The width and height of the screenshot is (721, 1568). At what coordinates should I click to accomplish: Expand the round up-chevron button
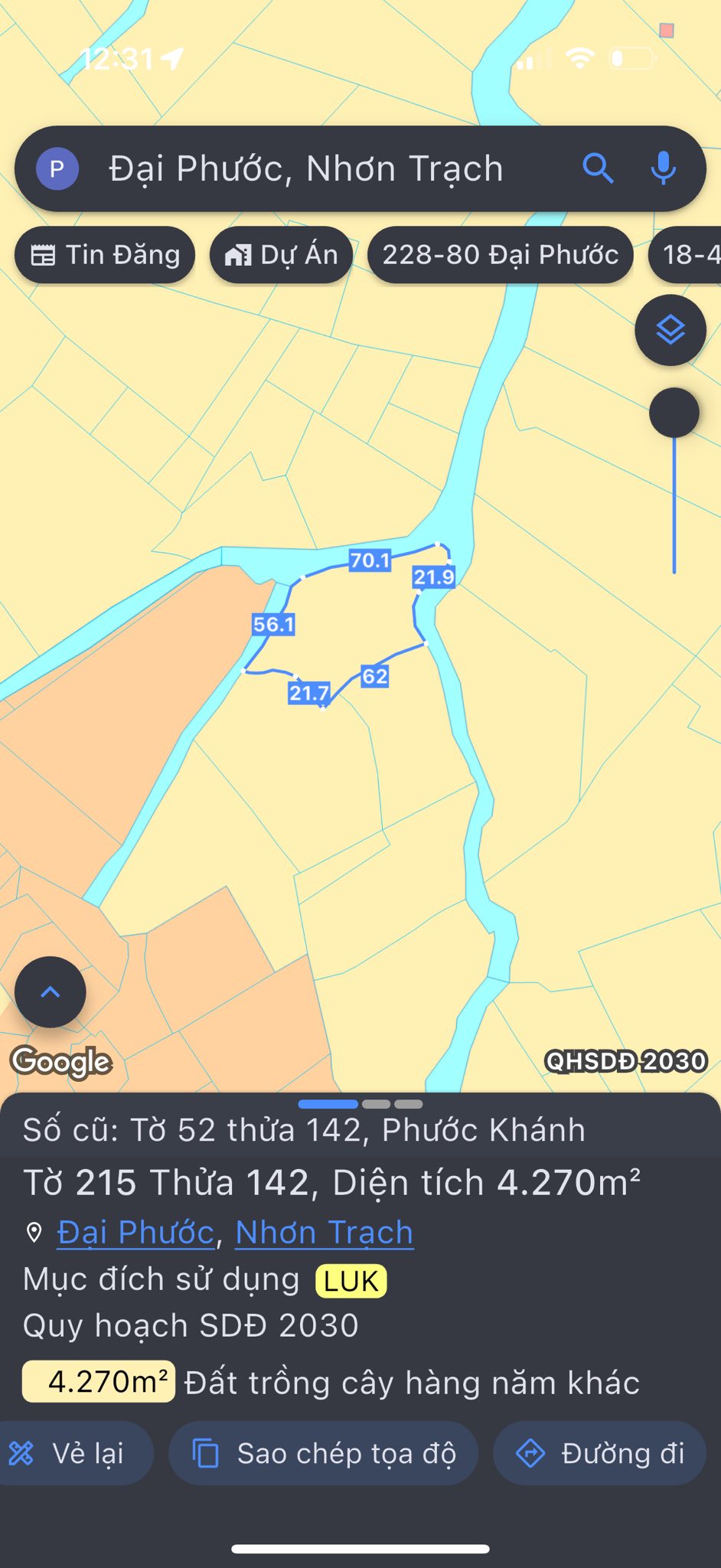pos(51,992)
